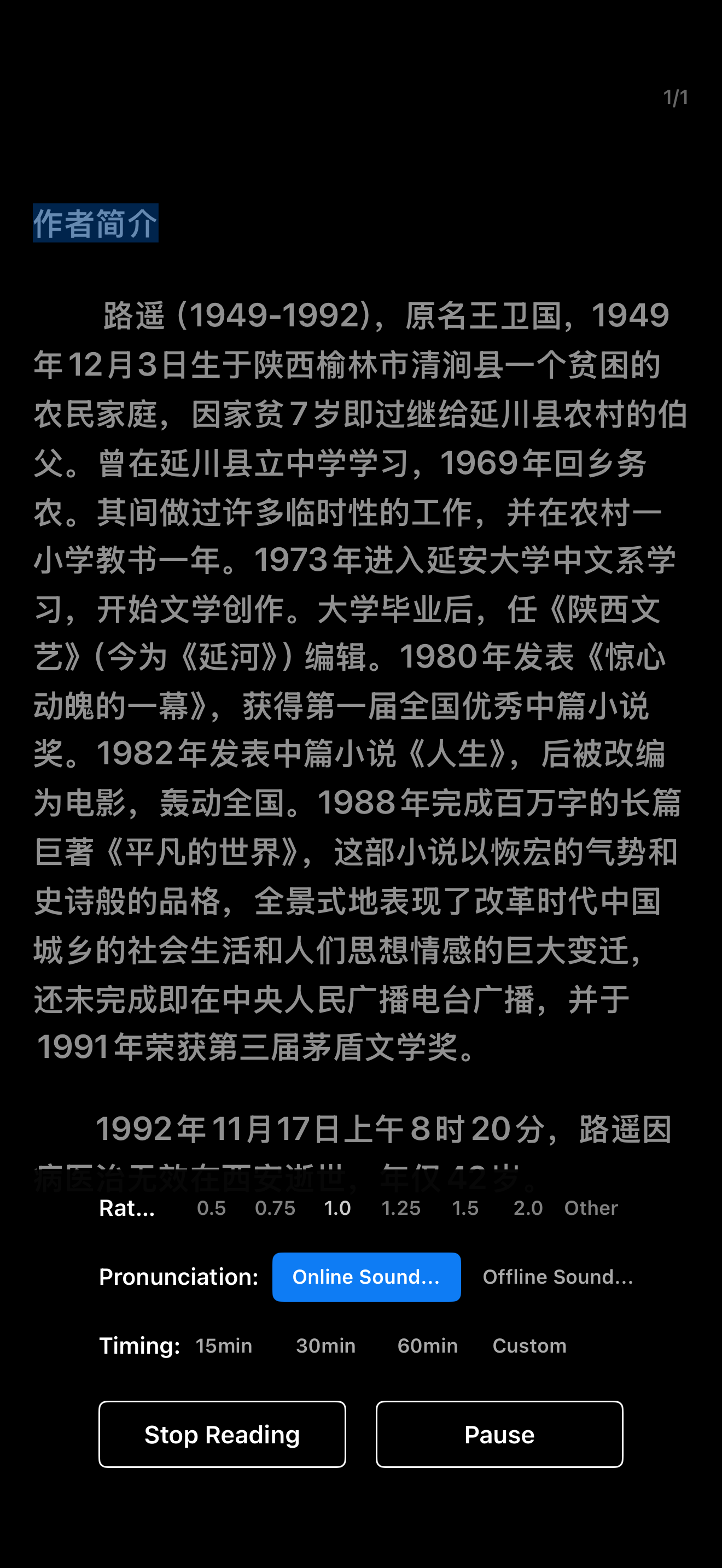Set a 15min reading timer

(224, 1345)
